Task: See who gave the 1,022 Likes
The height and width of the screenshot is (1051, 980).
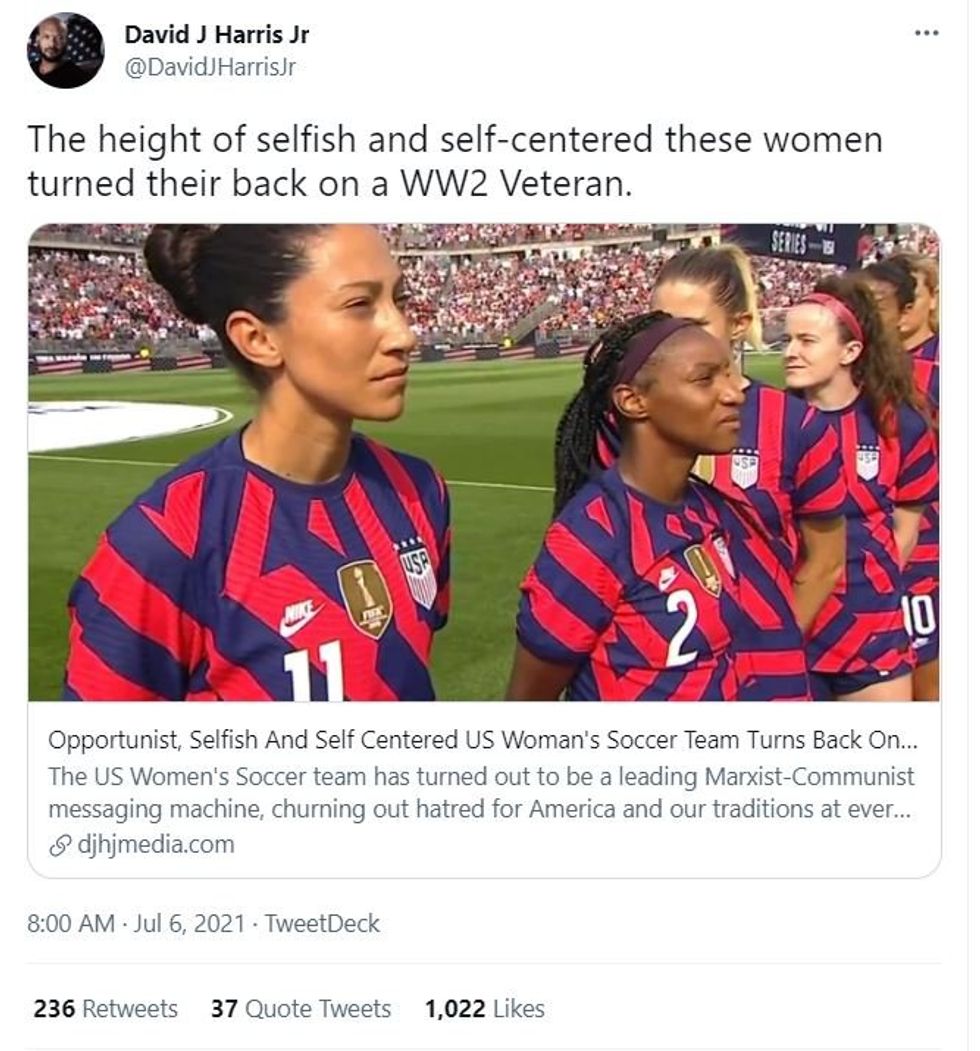Action: [x=484, y=1009]
